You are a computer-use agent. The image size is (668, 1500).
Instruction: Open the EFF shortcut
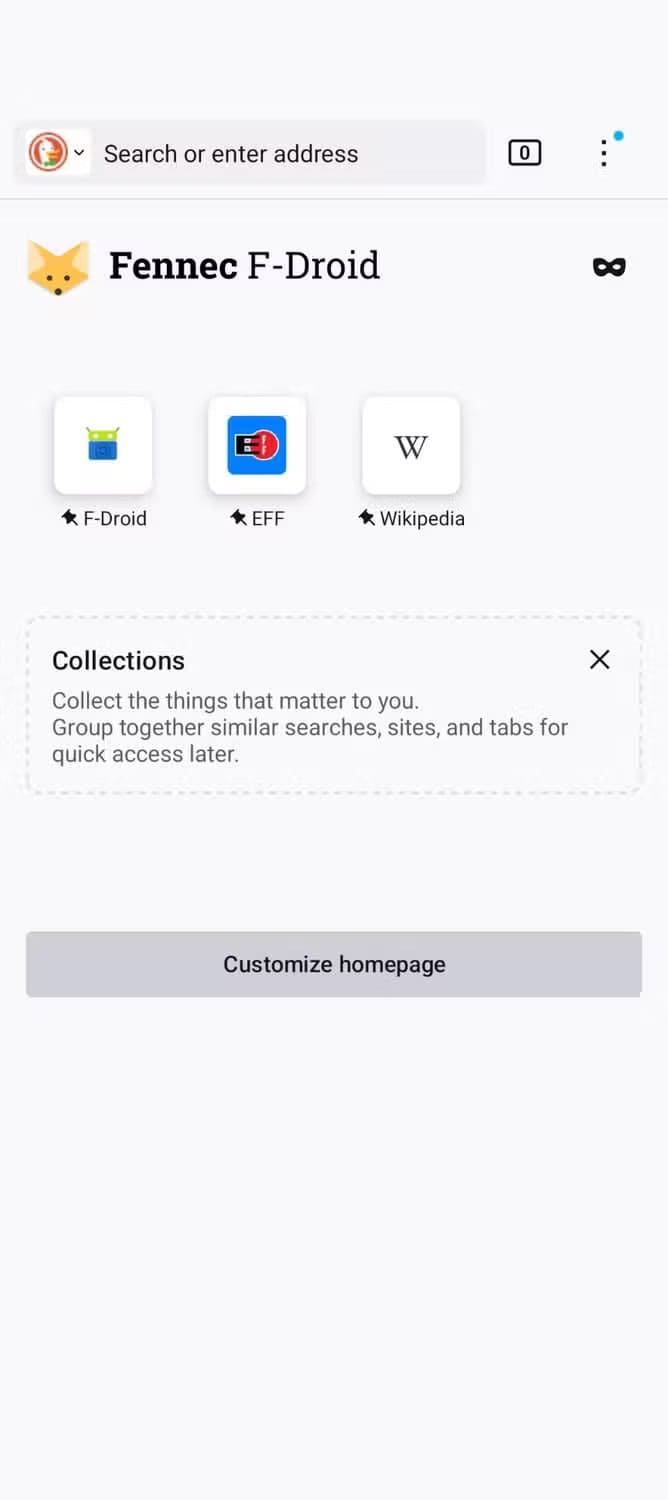coord(257,446)
